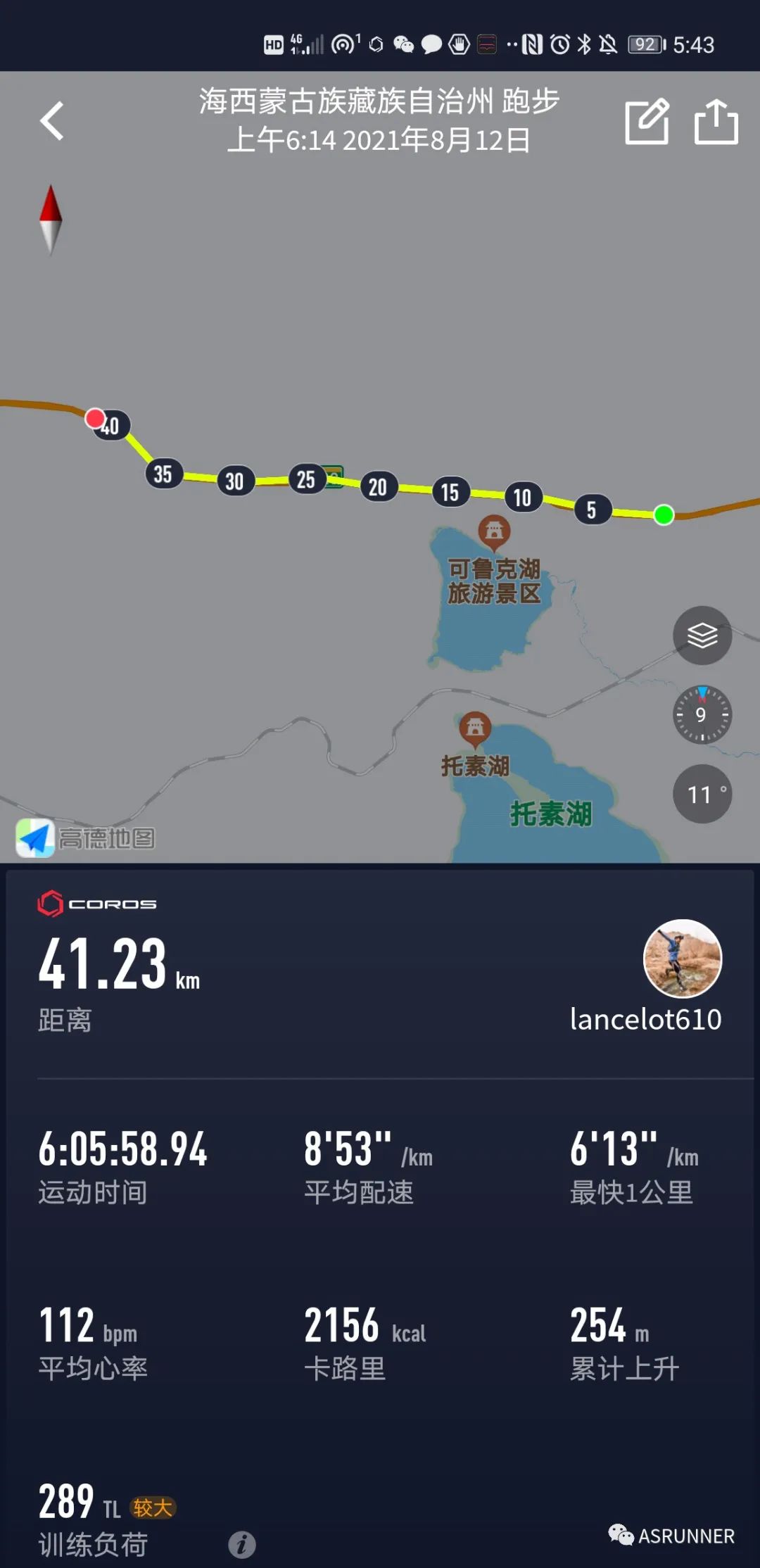Open lancelot610's profile avatar
This screenshot has height=1568, width=760.
(x=682, y=959)
